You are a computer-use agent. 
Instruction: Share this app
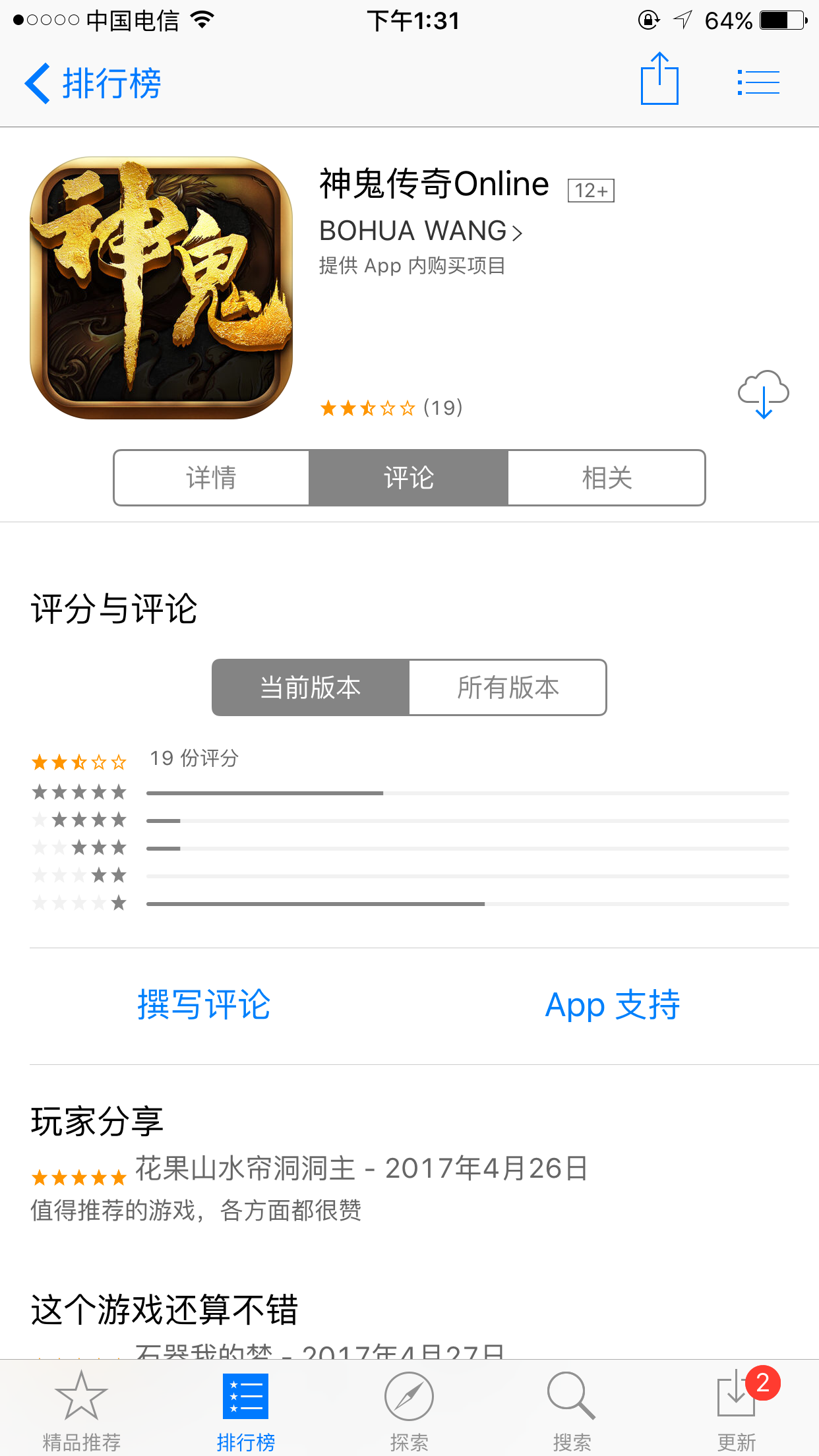coord(659,78)
